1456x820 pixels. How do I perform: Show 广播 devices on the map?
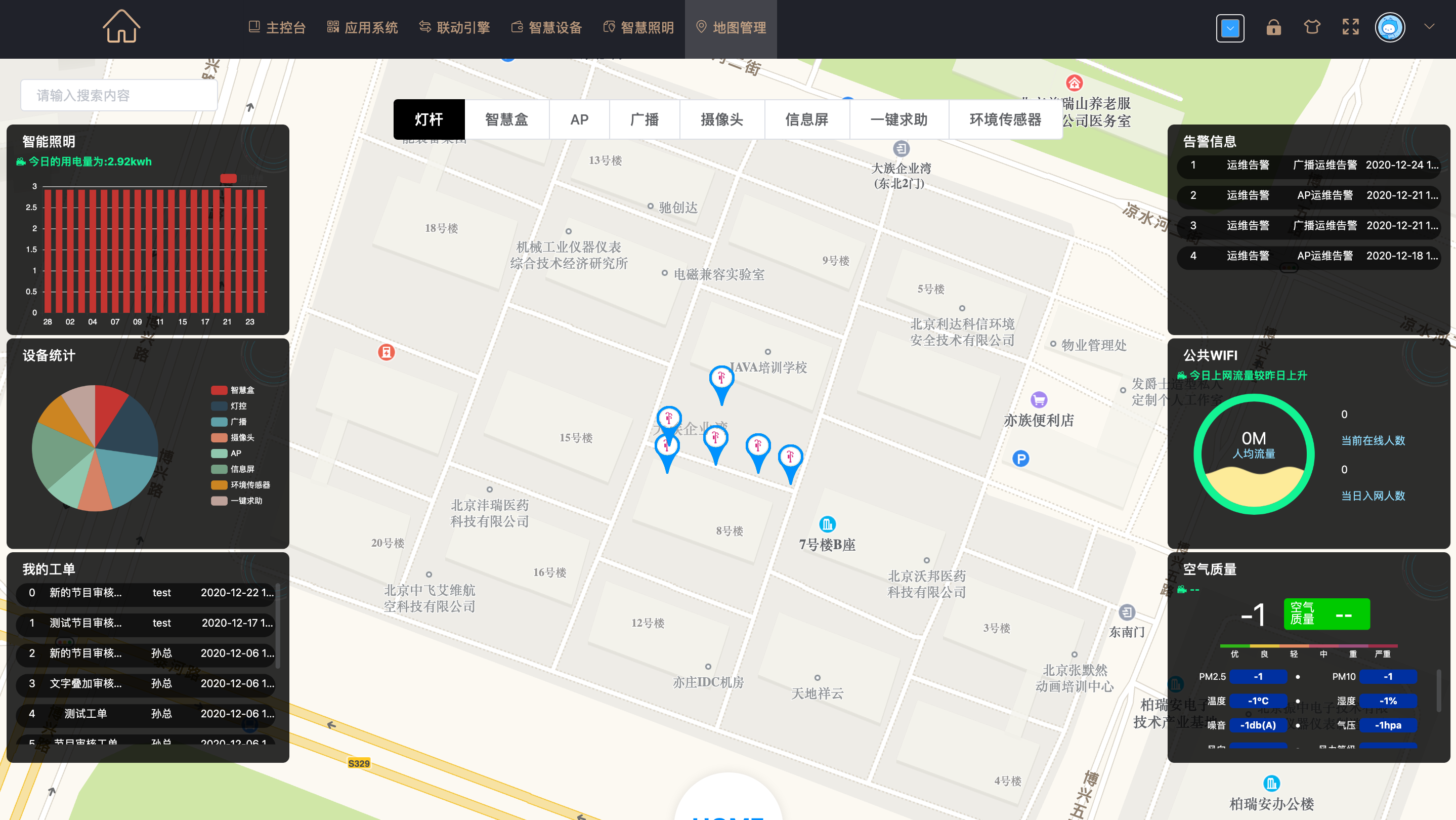click(x=645, y=119)
